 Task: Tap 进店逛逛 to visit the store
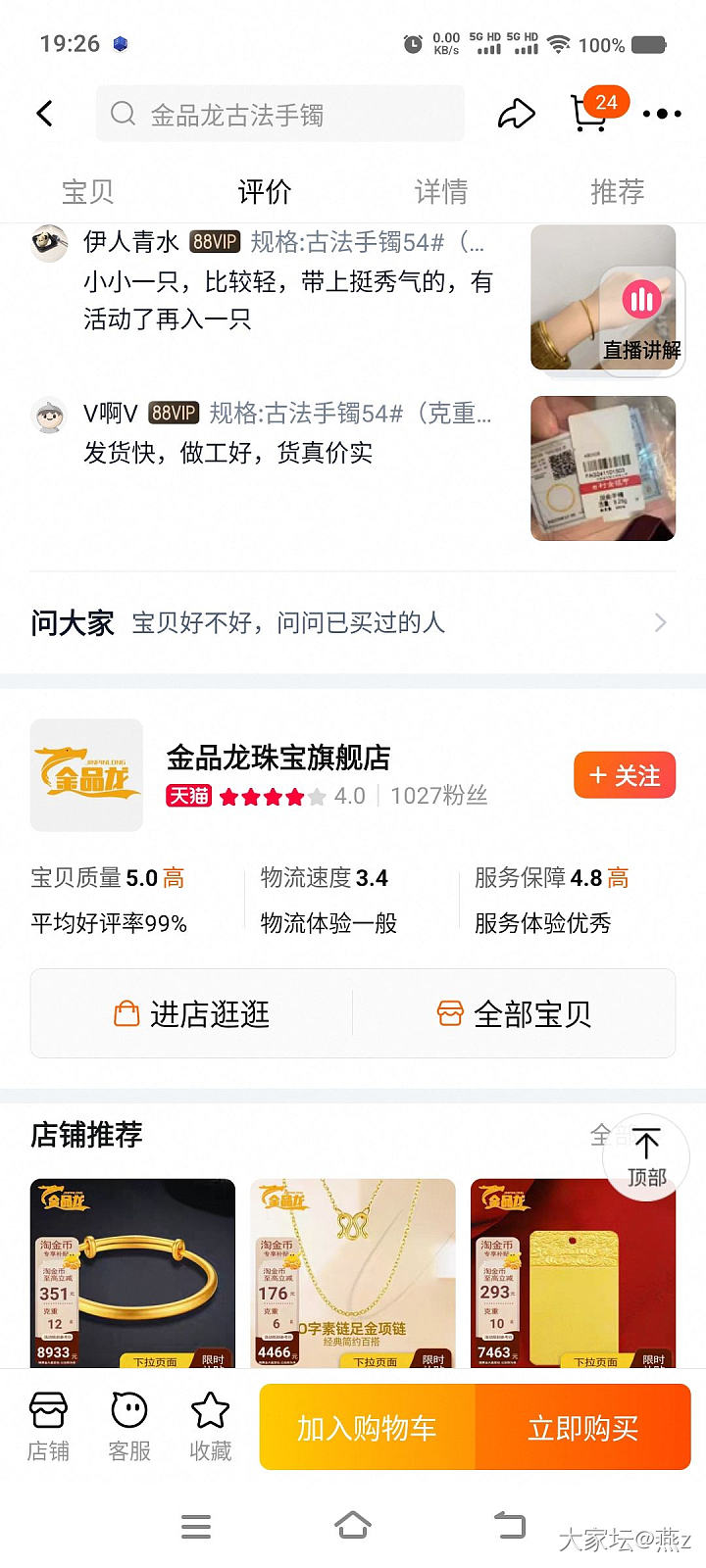point(192,1013)
